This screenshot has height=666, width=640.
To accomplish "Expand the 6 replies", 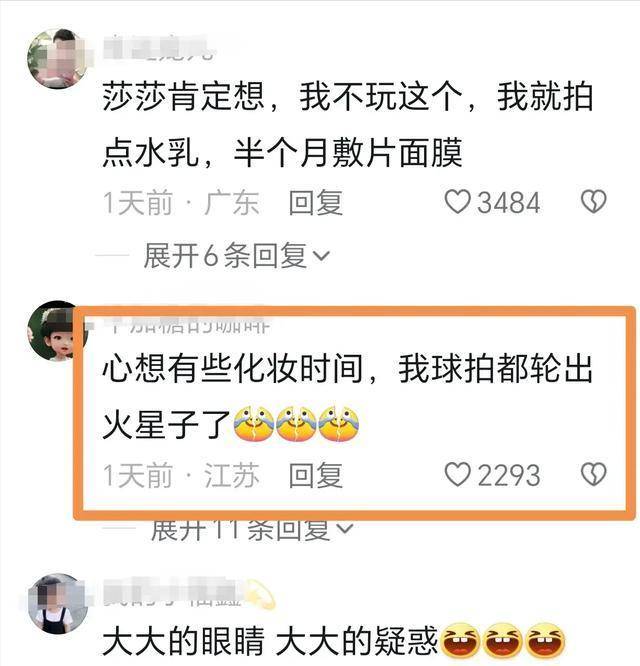I will click(236, 257).
